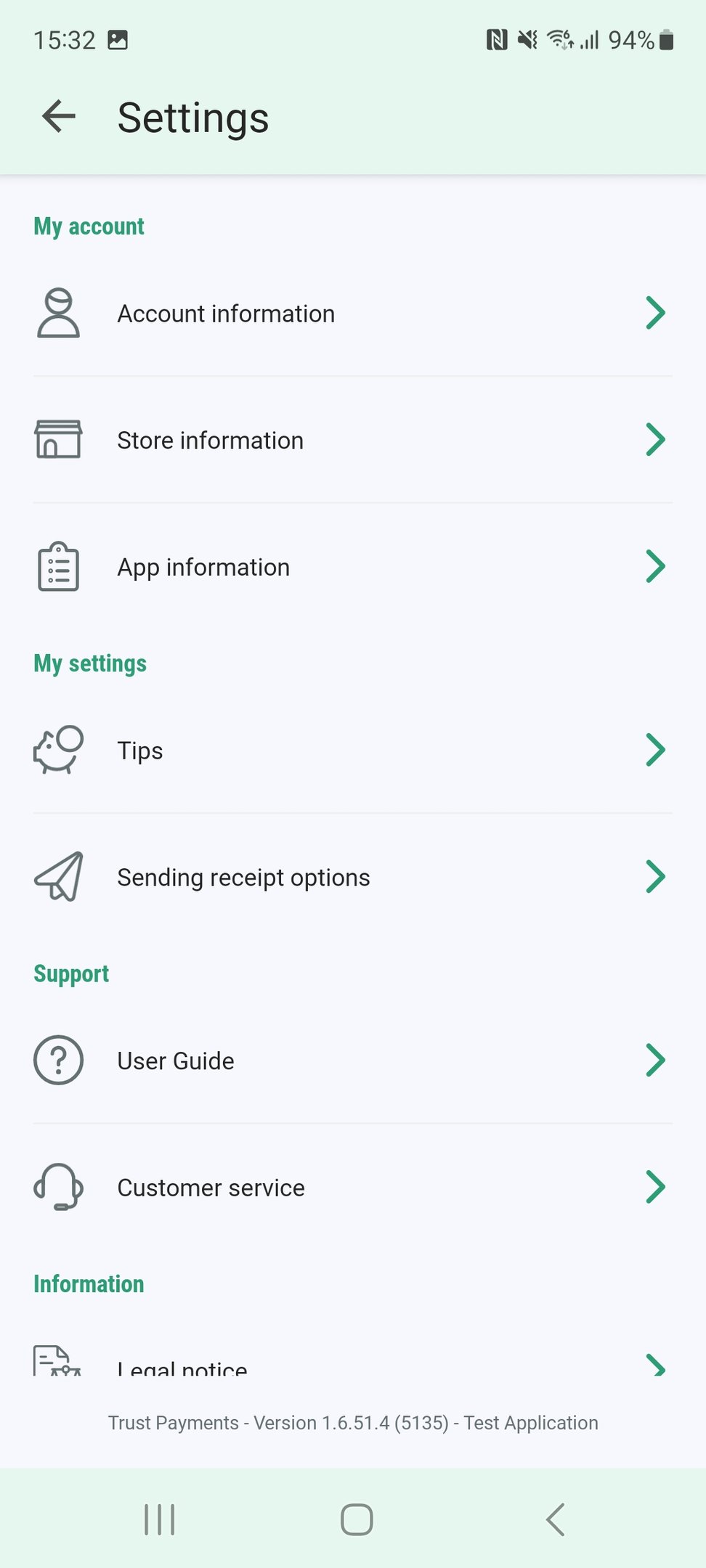Screen dimensions: 706x1568
Task: Go back from Settings screen
Action: click(59, 117)
